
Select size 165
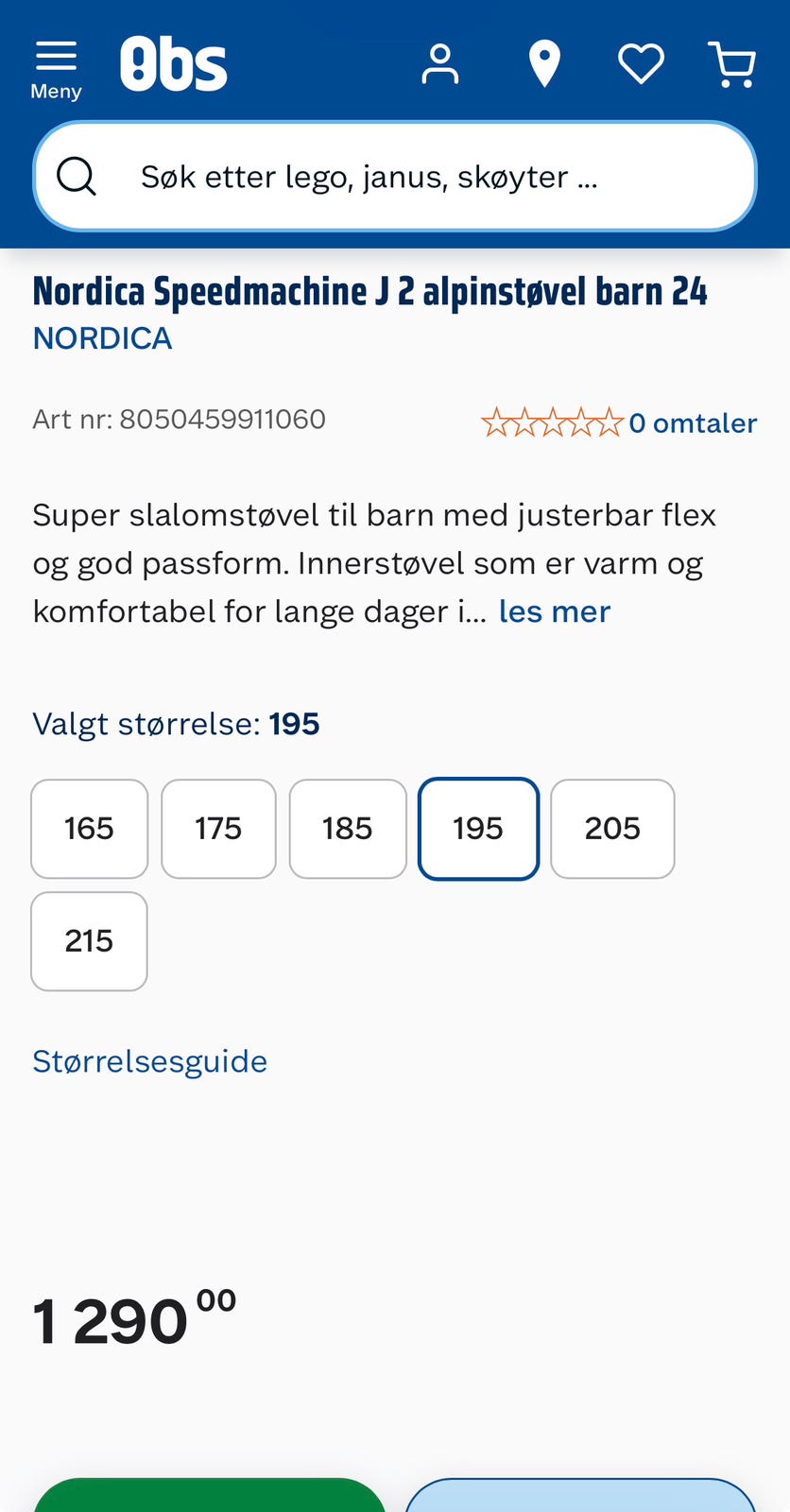point(89,829)
